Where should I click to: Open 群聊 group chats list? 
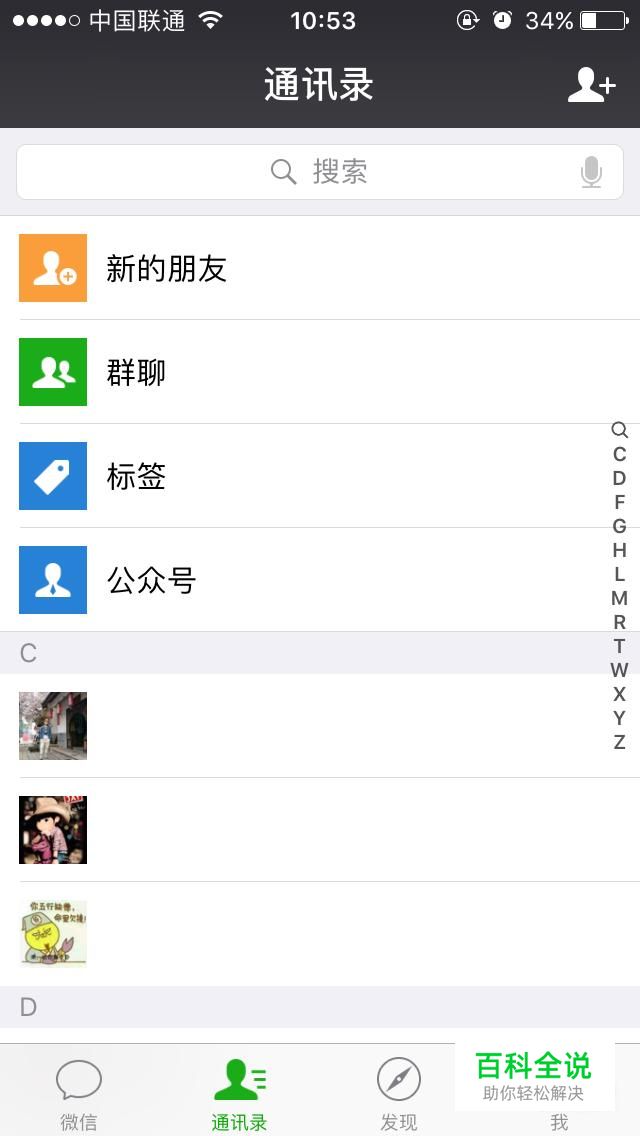[x=320, y=372]
